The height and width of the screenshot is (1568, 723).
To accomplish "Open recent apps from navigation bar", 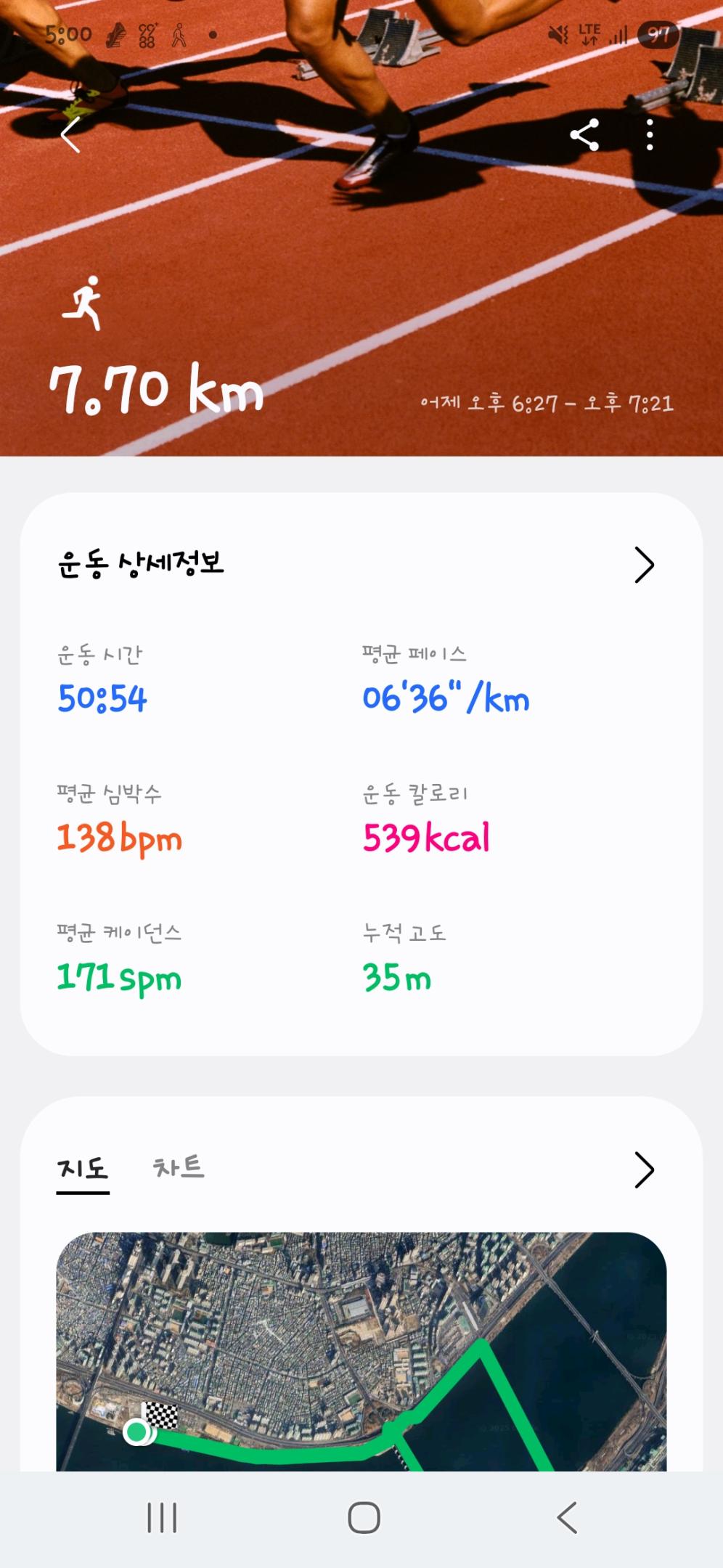I will (162, 1517).
